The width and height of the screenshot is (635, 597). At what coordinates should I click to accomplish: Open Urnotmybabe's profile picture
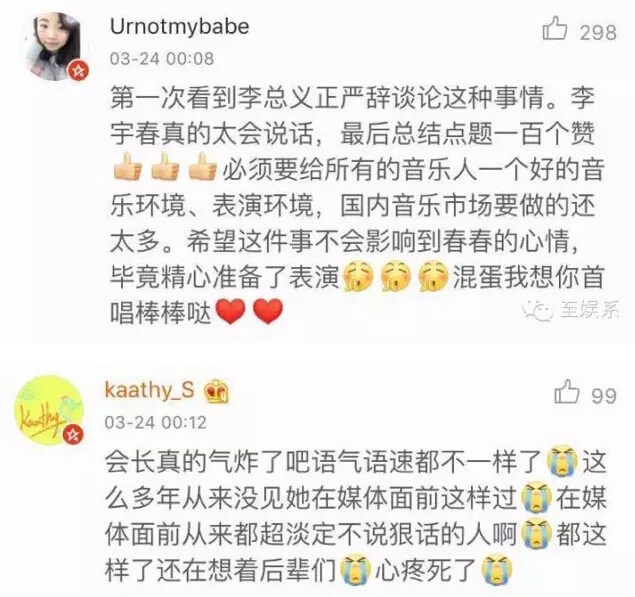52,45
